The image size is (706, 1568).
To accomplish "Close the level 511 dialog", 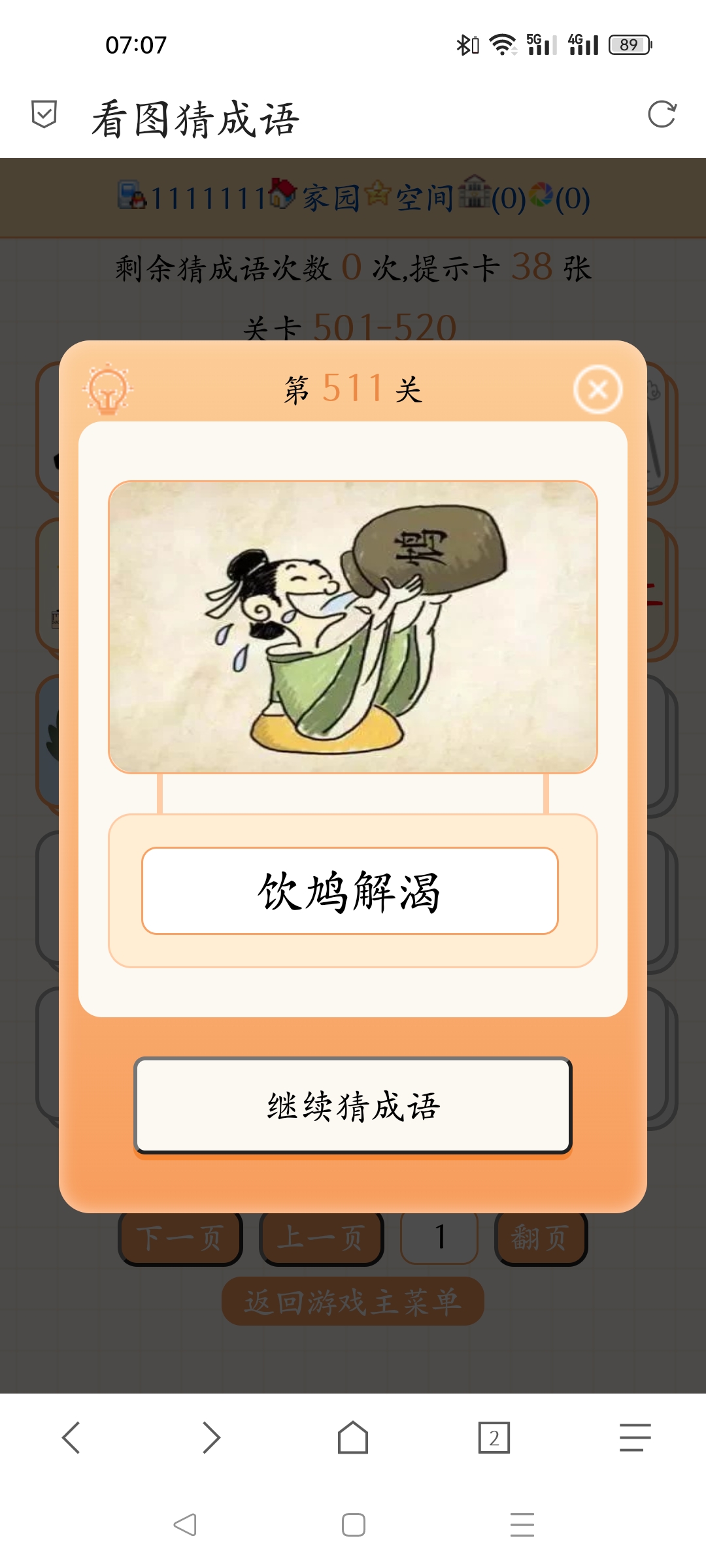I will coord(597,390).
